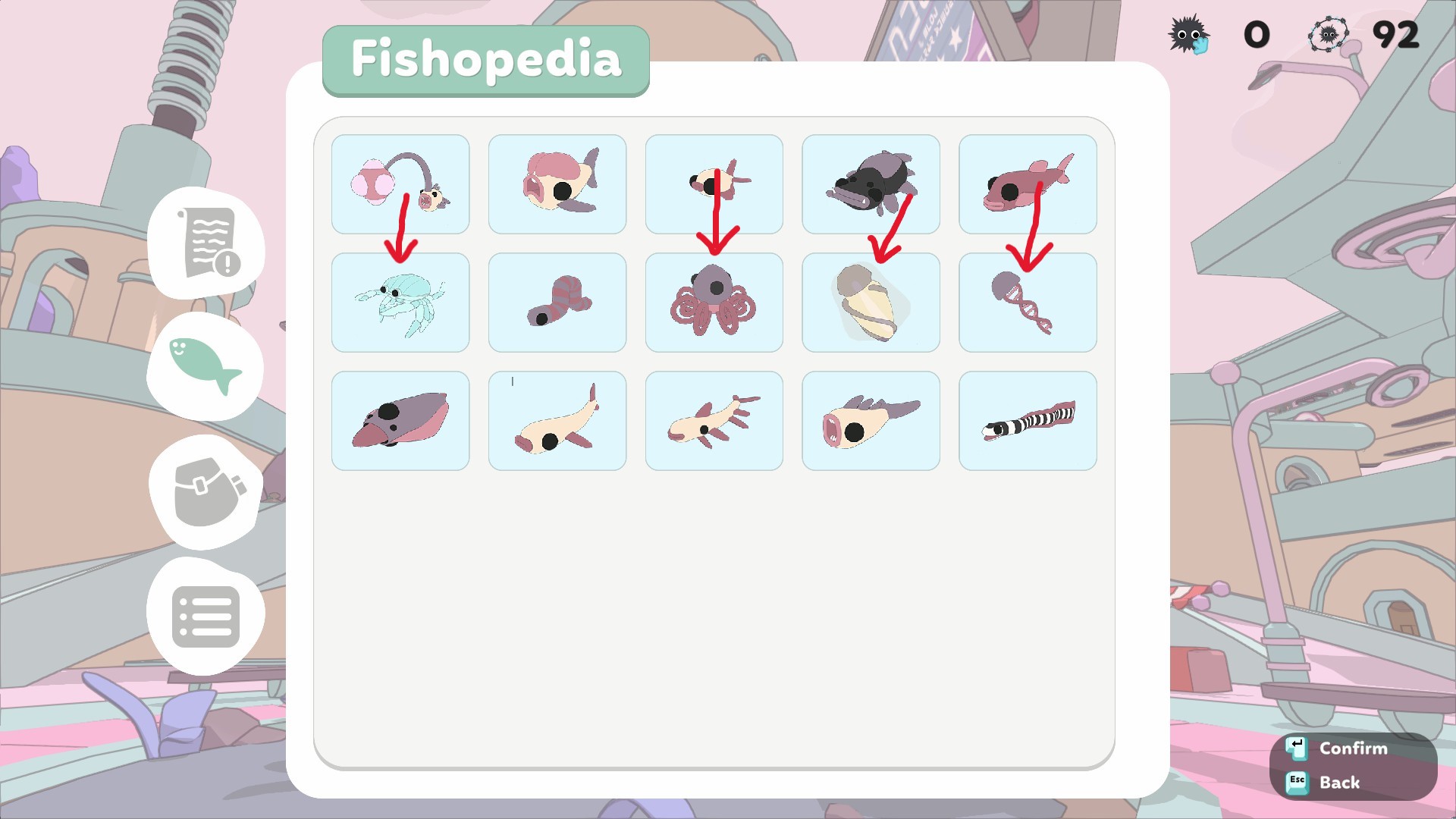Open the striped worm creature entry
The width and height of the screenshot is (1456, 819).
click(x=557, y=303)
